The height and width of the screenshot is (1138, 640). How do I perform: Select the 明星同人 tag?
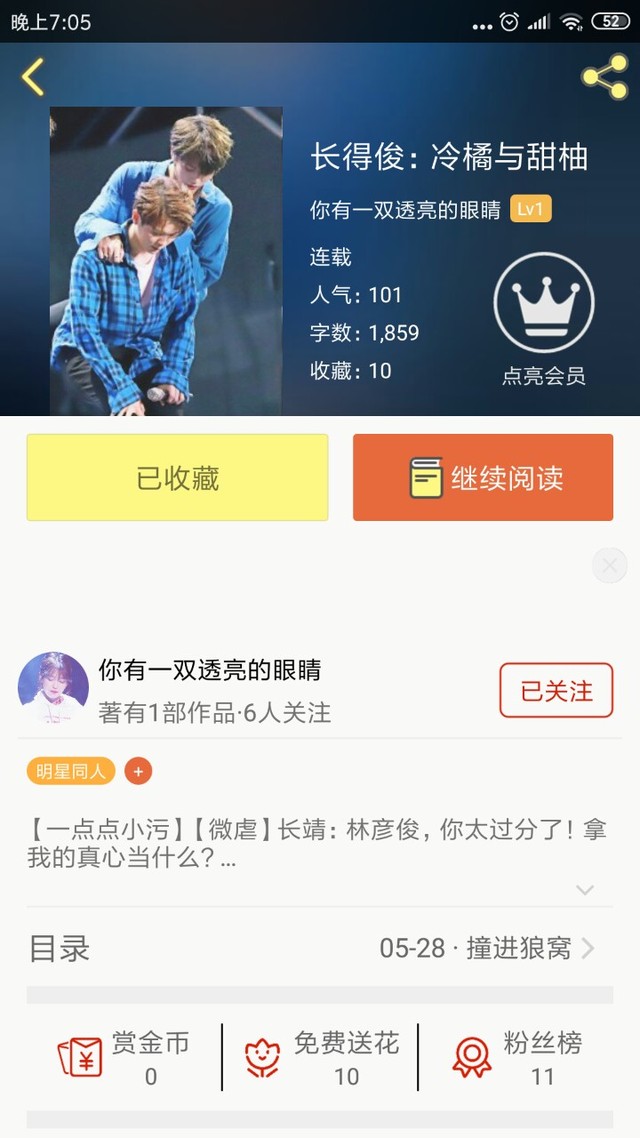tap(70, 771)
